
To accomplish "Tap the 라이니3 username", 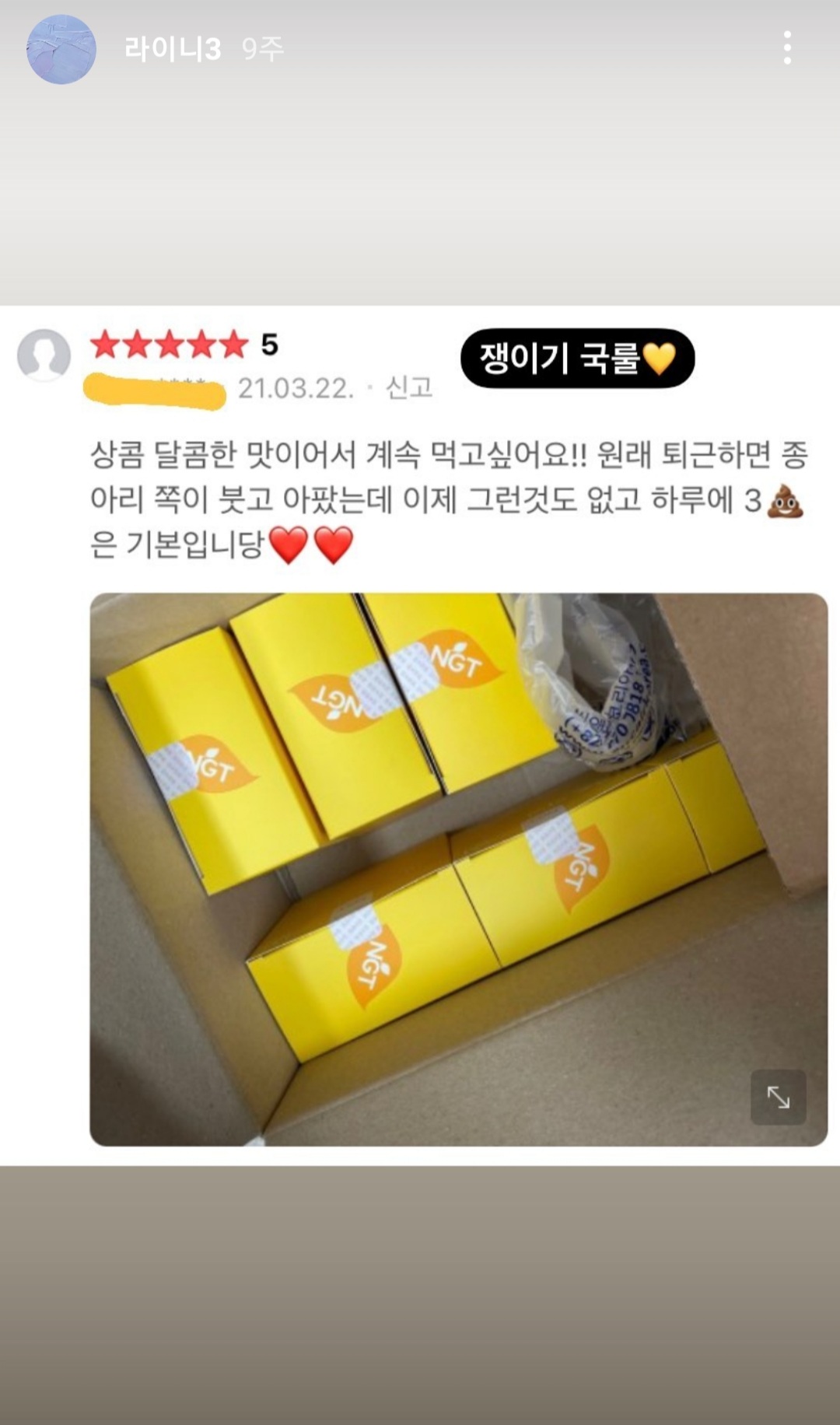I will [173, 49].
